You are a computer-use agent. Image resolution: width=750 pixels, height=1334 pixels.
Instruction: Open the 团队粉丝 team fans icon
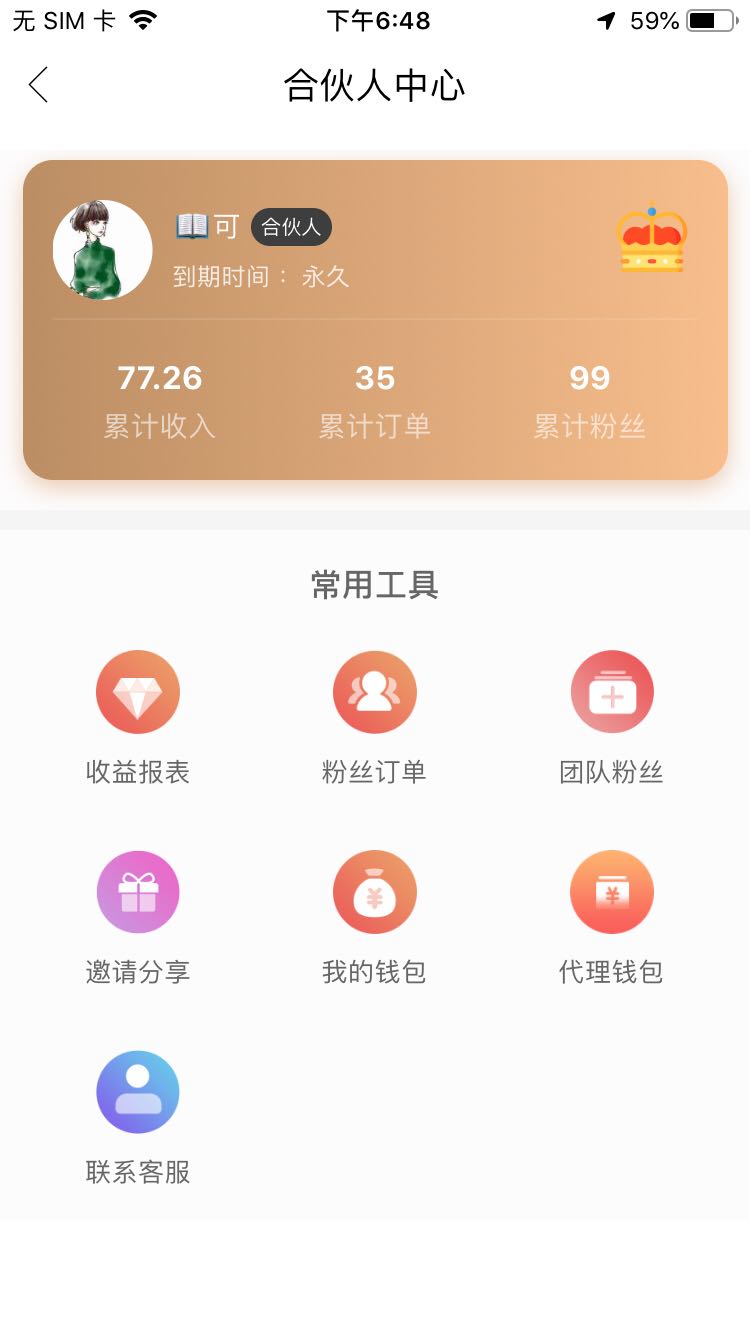click(x=612, y=691)
